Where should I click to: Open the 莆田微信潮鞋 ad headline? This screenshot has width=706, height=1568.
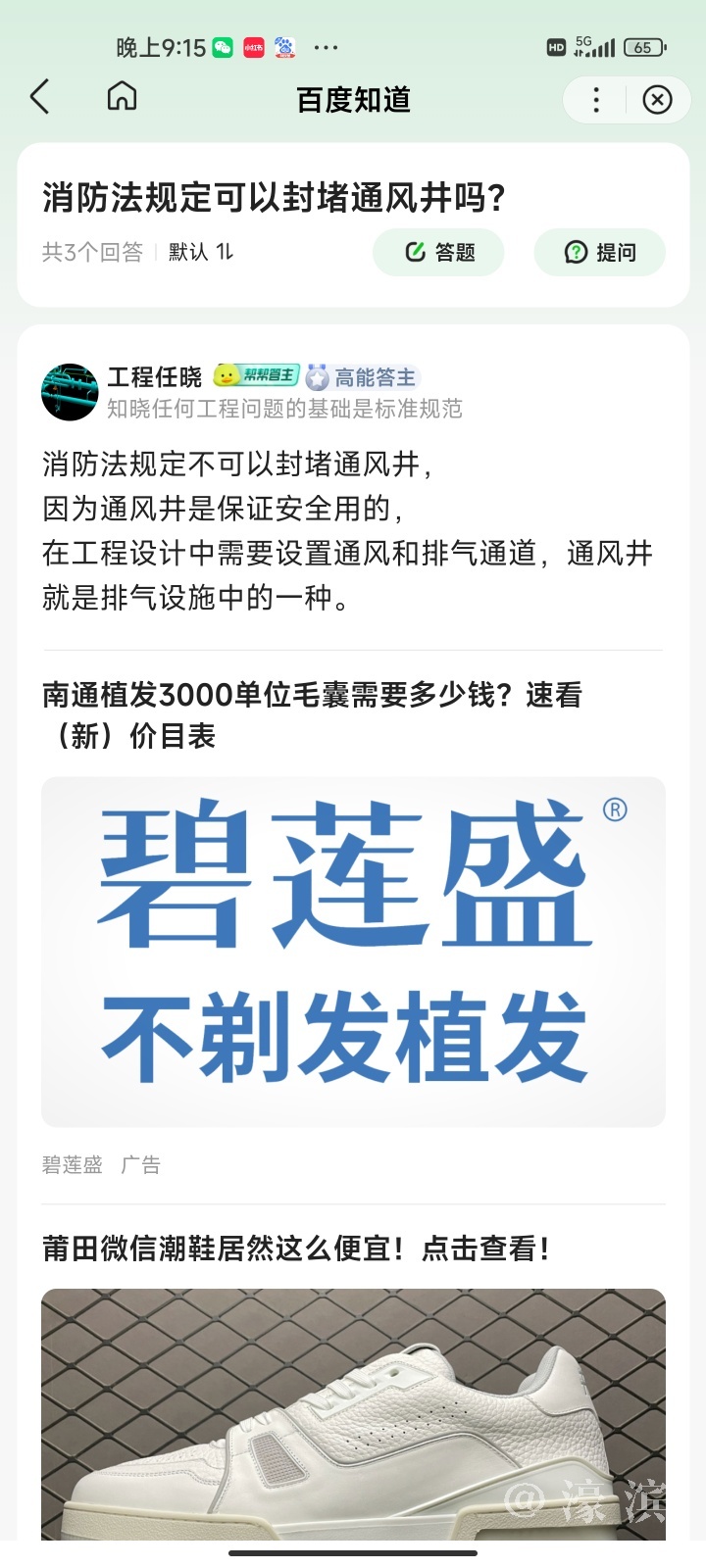click(x=294, y=1249)
